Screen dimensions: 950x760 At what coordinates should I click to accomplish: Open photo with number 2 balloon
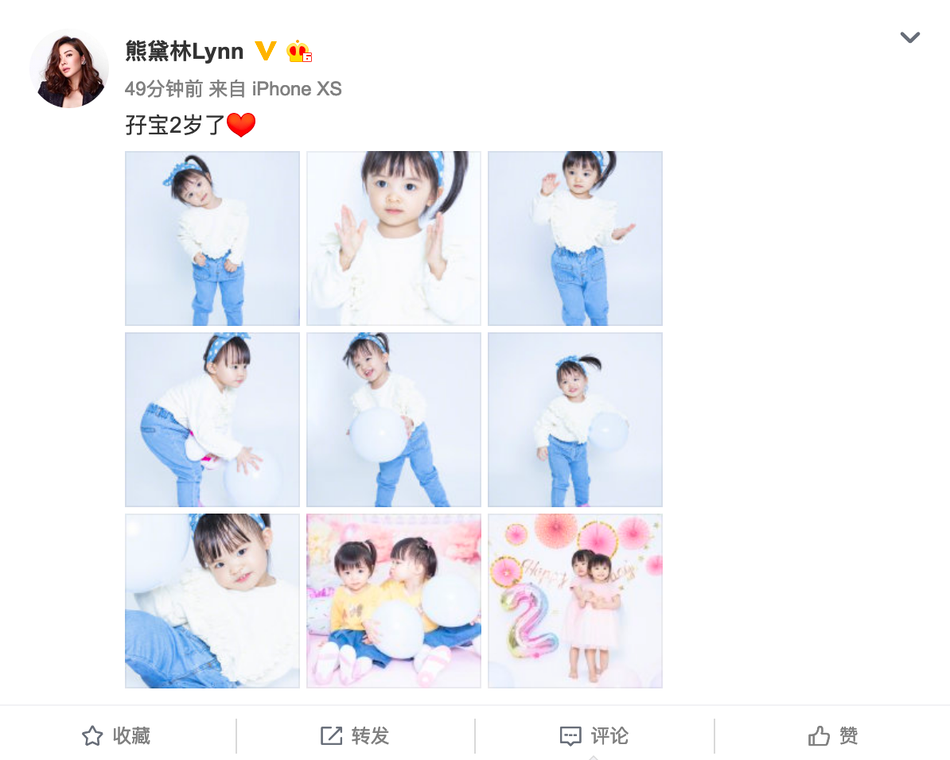coord(574,600)
